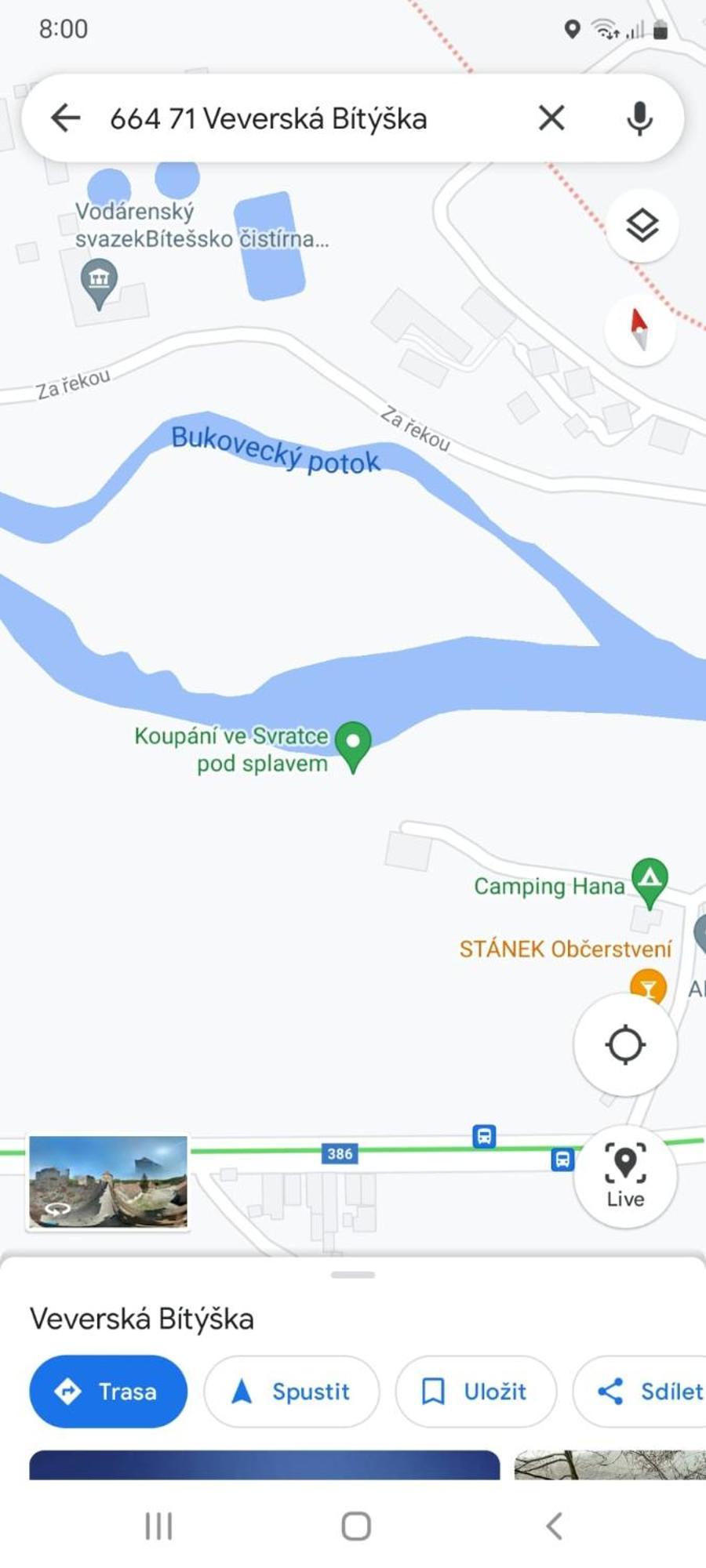Select the Koupání ve Svratce pod splavem pin
The width and height of the screenshot is (706, 1568).
[x=353, y=742]
